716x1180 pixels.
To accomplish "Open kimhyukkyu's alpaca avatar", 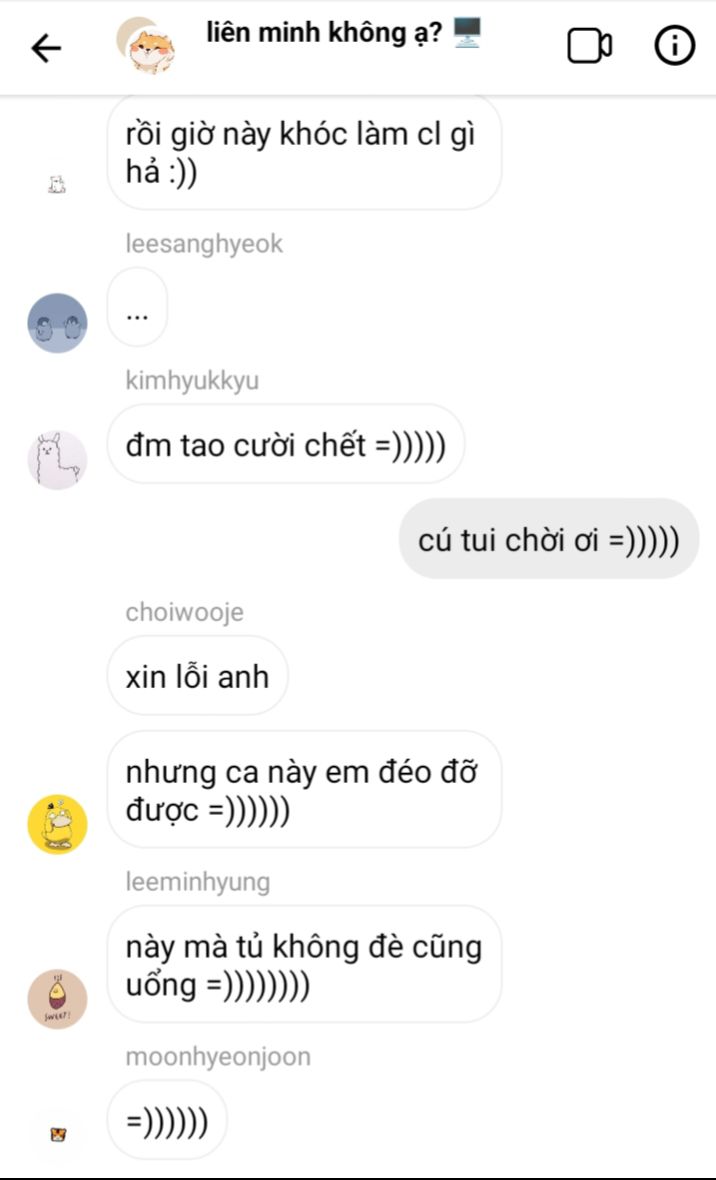I will click(57, 460).
